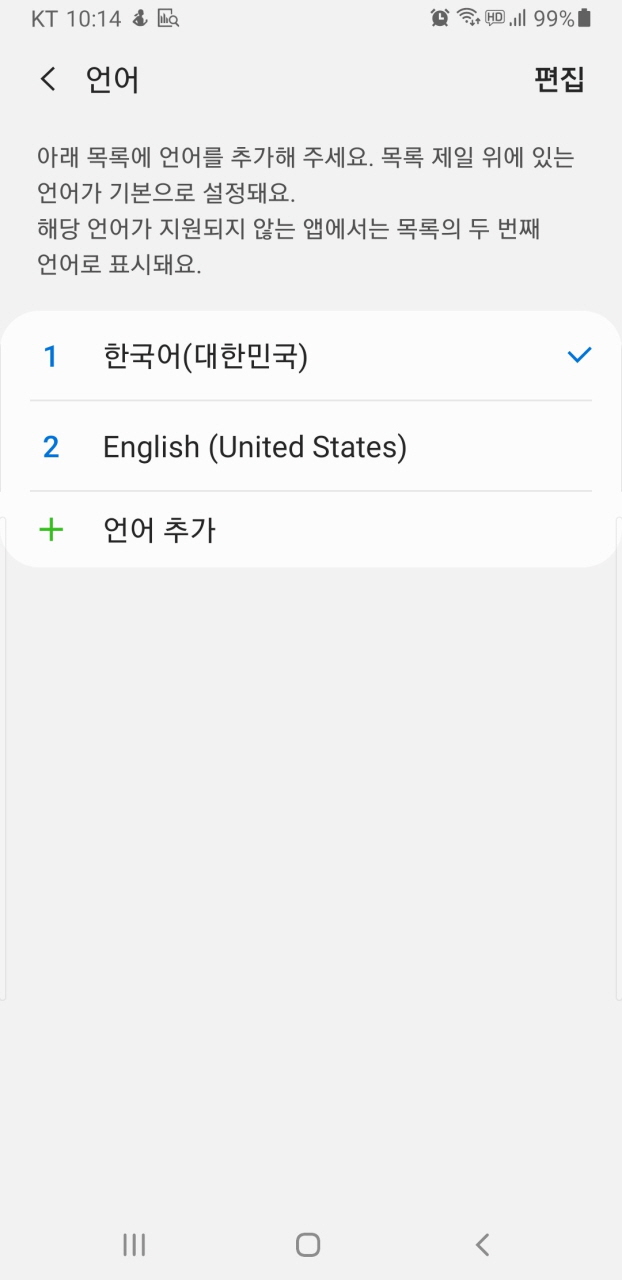Tap the system back button
Viewport: 622px width, 1280px height.
point(483,1244)
